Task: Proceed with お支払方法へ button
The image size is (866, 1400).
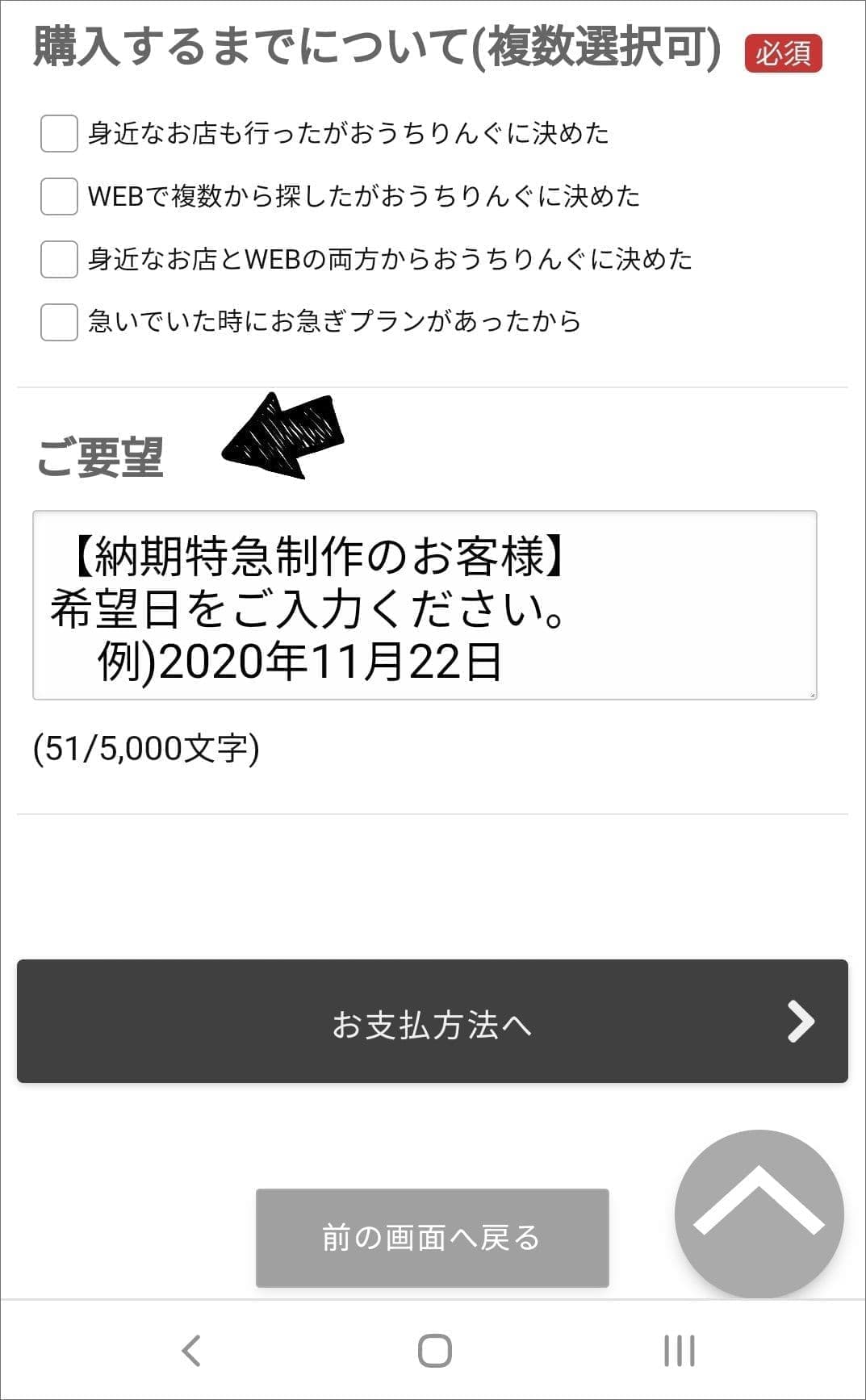Action: coord(432,1022)
